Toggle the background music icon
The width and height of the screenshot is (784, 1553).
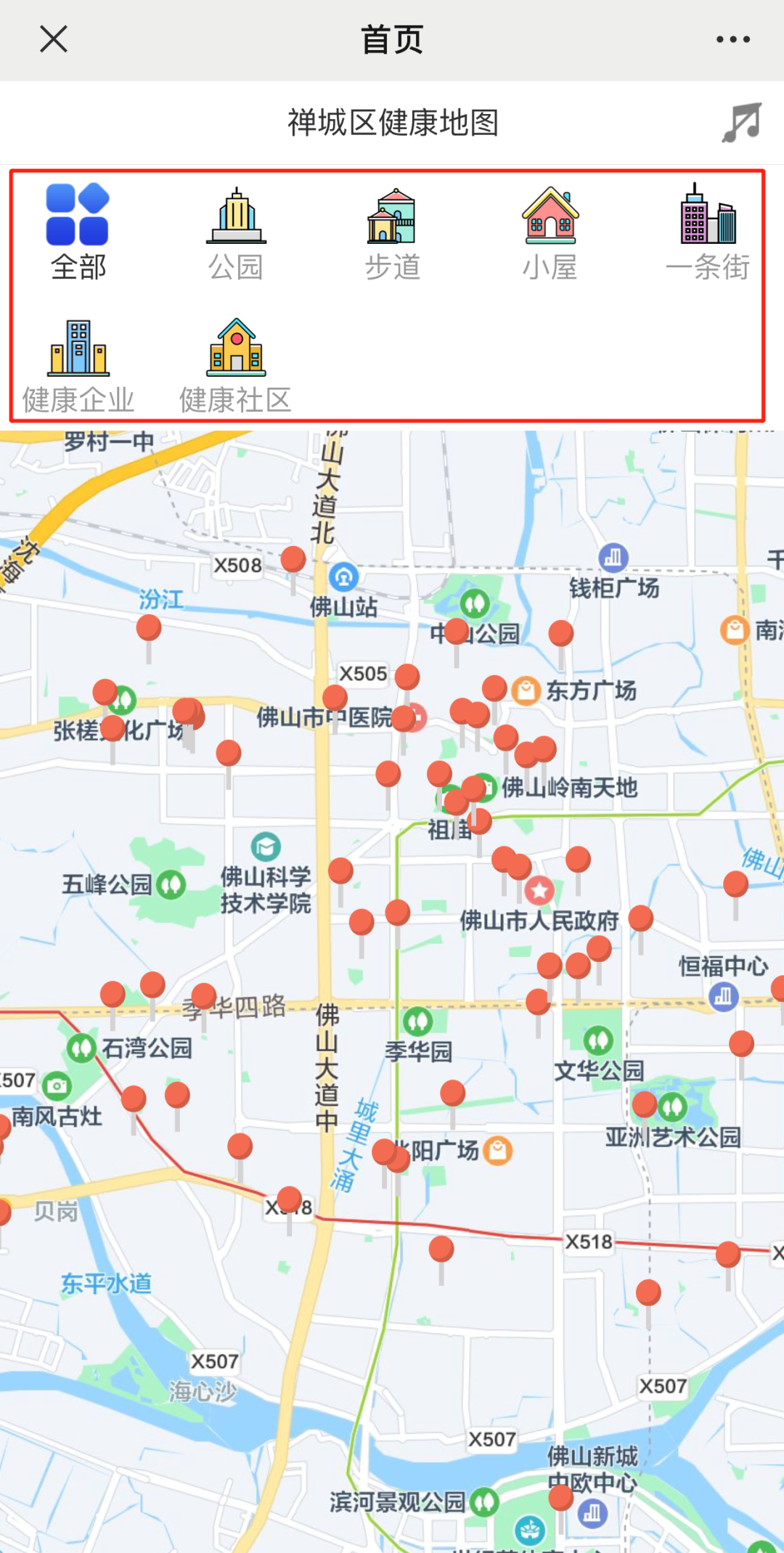pos(742,122)
